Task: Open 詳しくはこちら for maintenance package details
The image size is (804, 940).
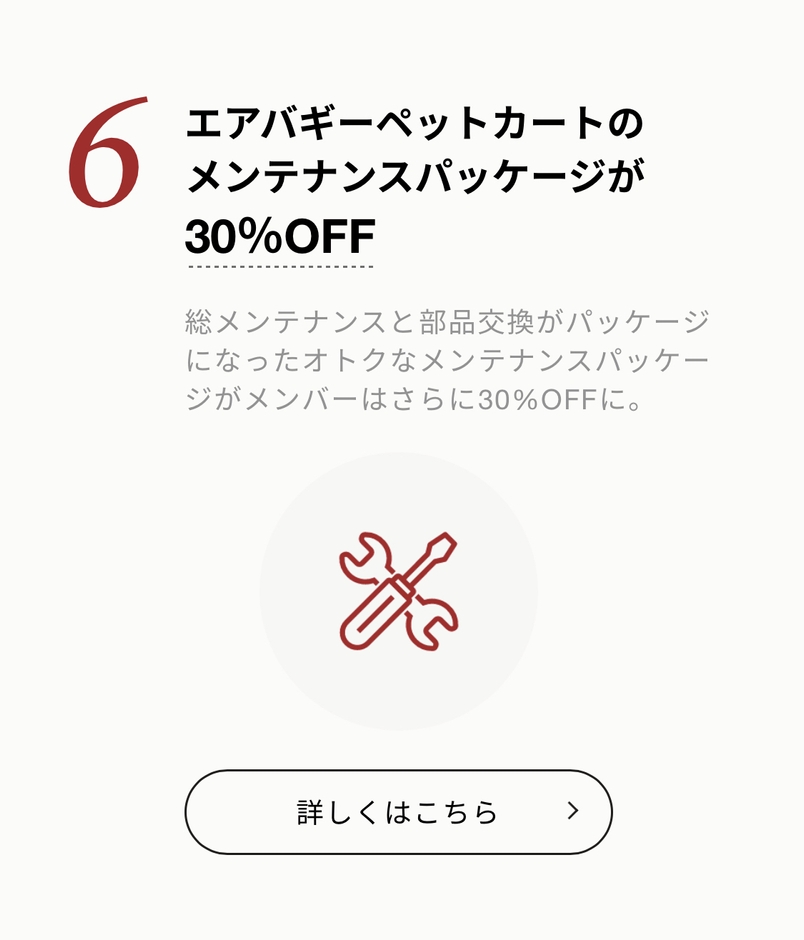Action: (400, 812)
